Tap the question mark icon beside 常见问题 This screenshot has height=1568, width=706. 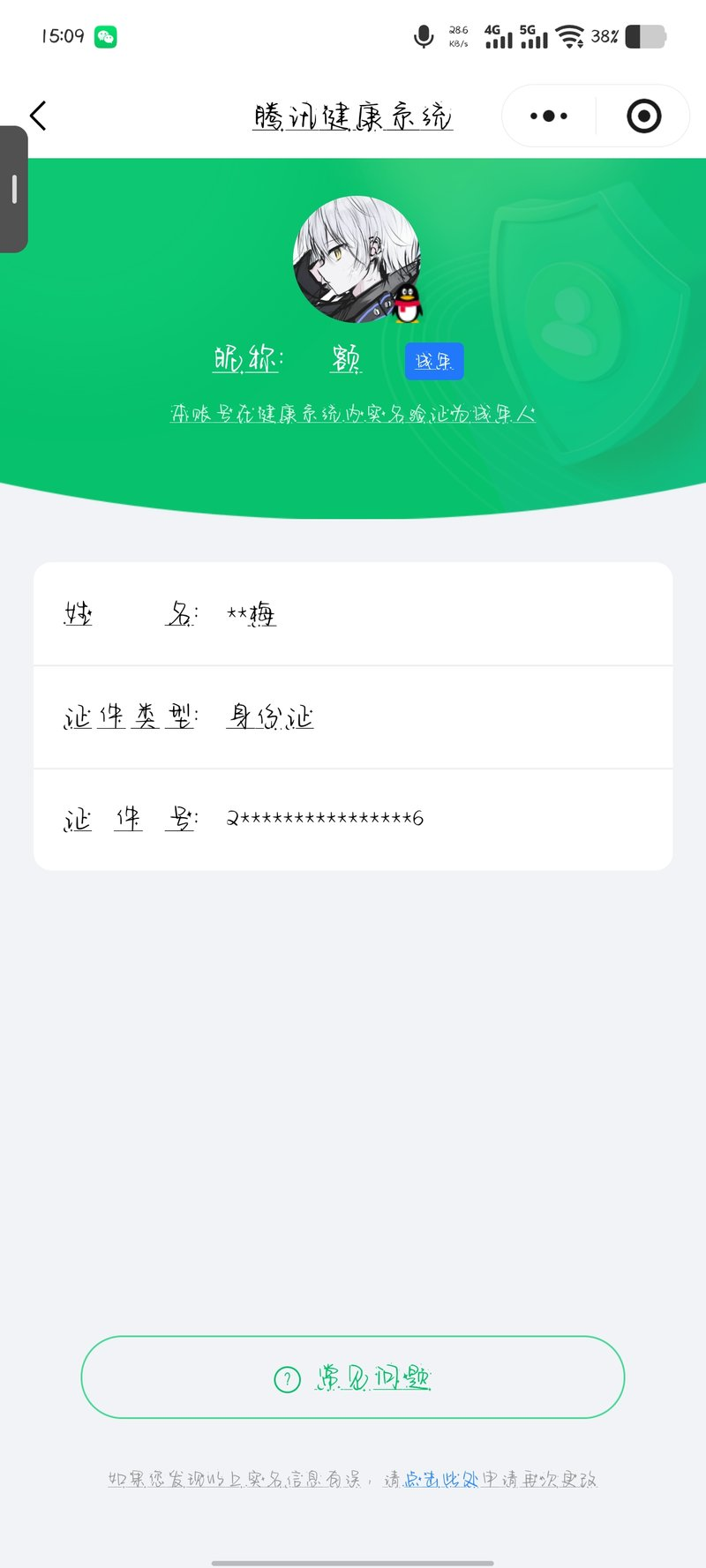[286, 1377]
